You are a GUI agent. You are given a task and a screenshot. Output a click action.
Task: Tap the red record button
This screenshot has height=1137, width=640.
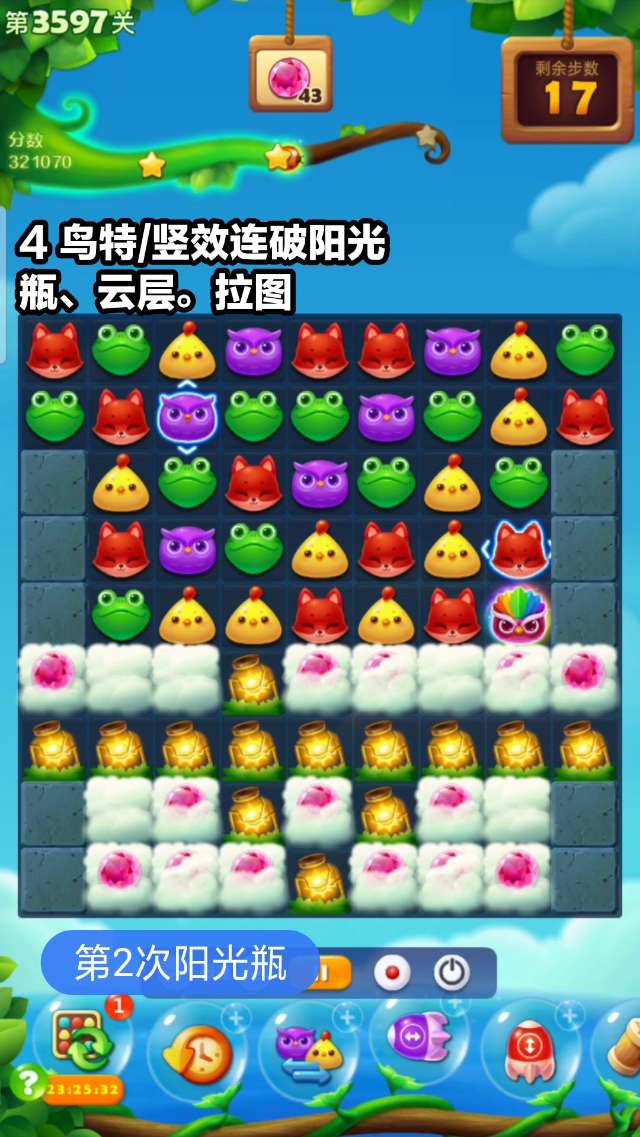392,972
